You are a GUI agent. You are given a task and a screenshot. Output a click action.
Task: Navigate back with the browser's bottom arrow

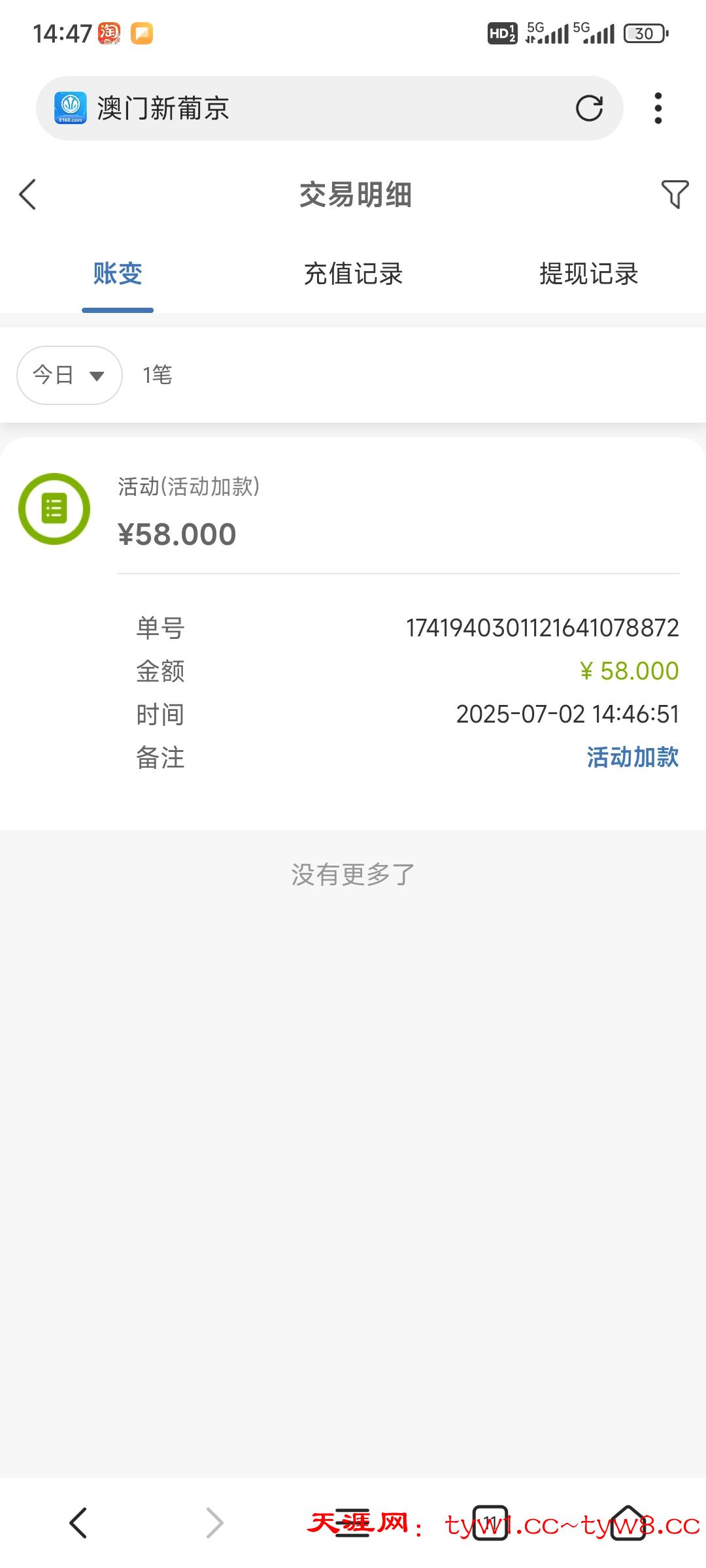pyautogui.click(x=78, y=1524)
